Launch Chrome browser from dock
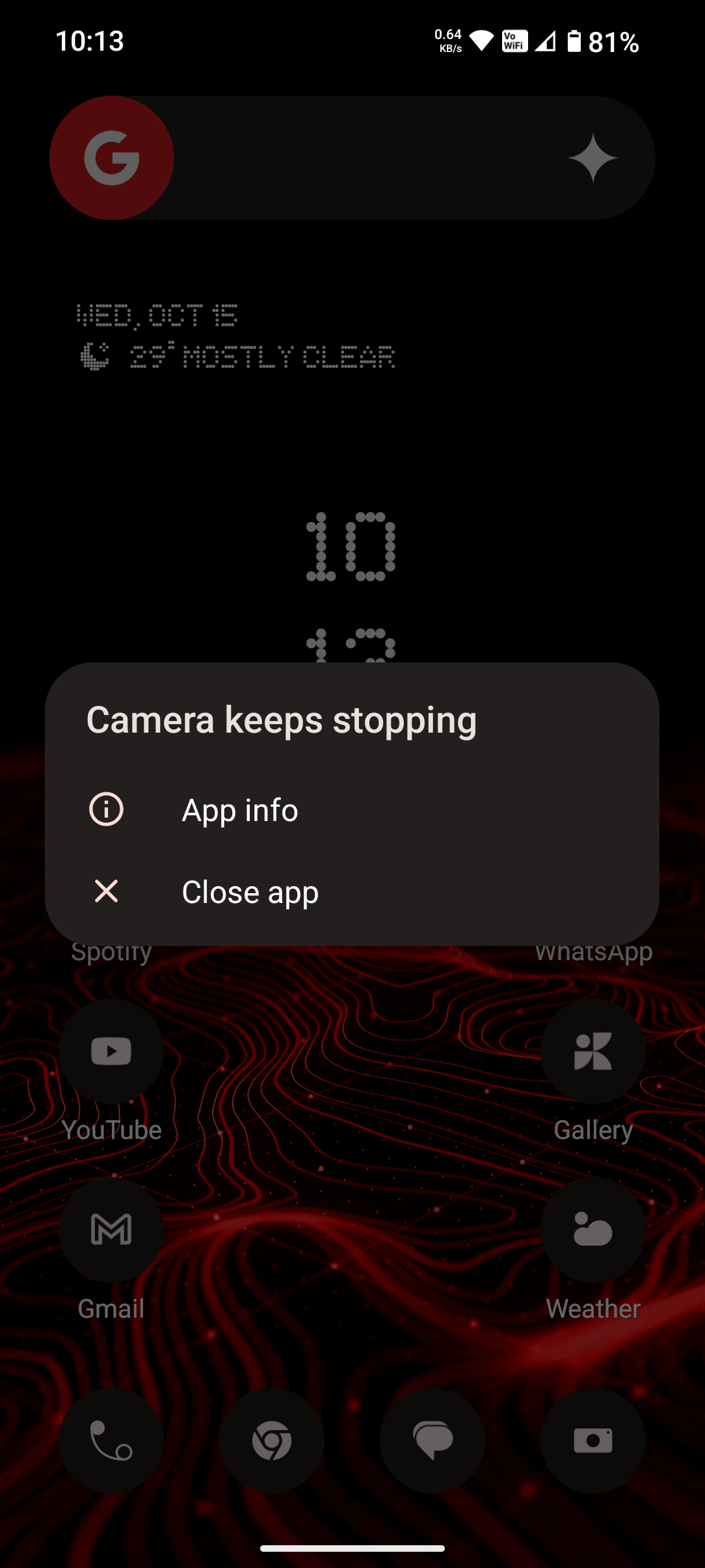This screenshot has height=1568, width=705. (272, 1441)
